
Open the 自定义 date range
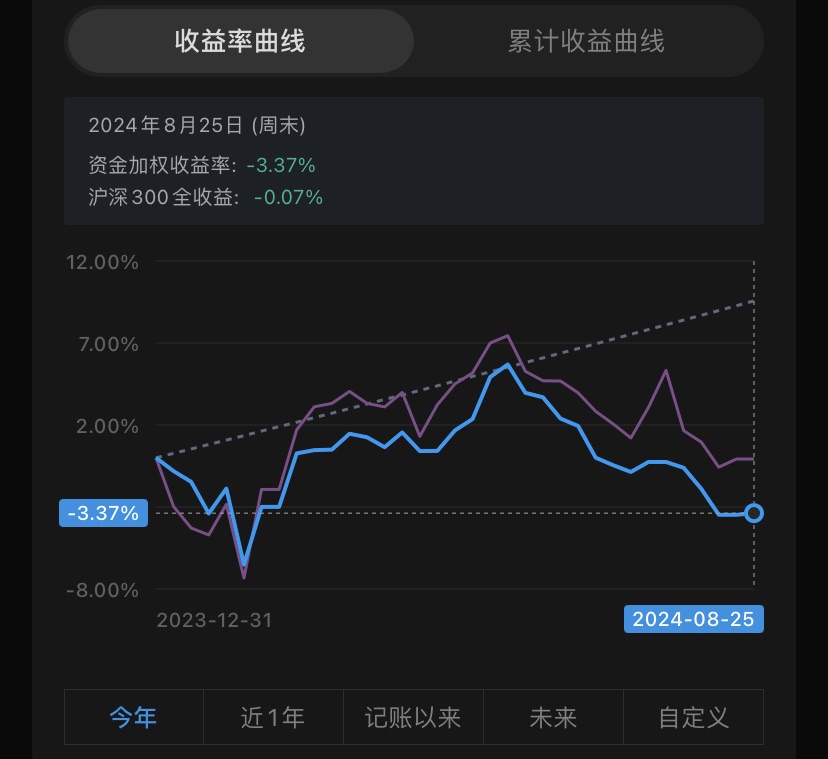coord(693,717)
